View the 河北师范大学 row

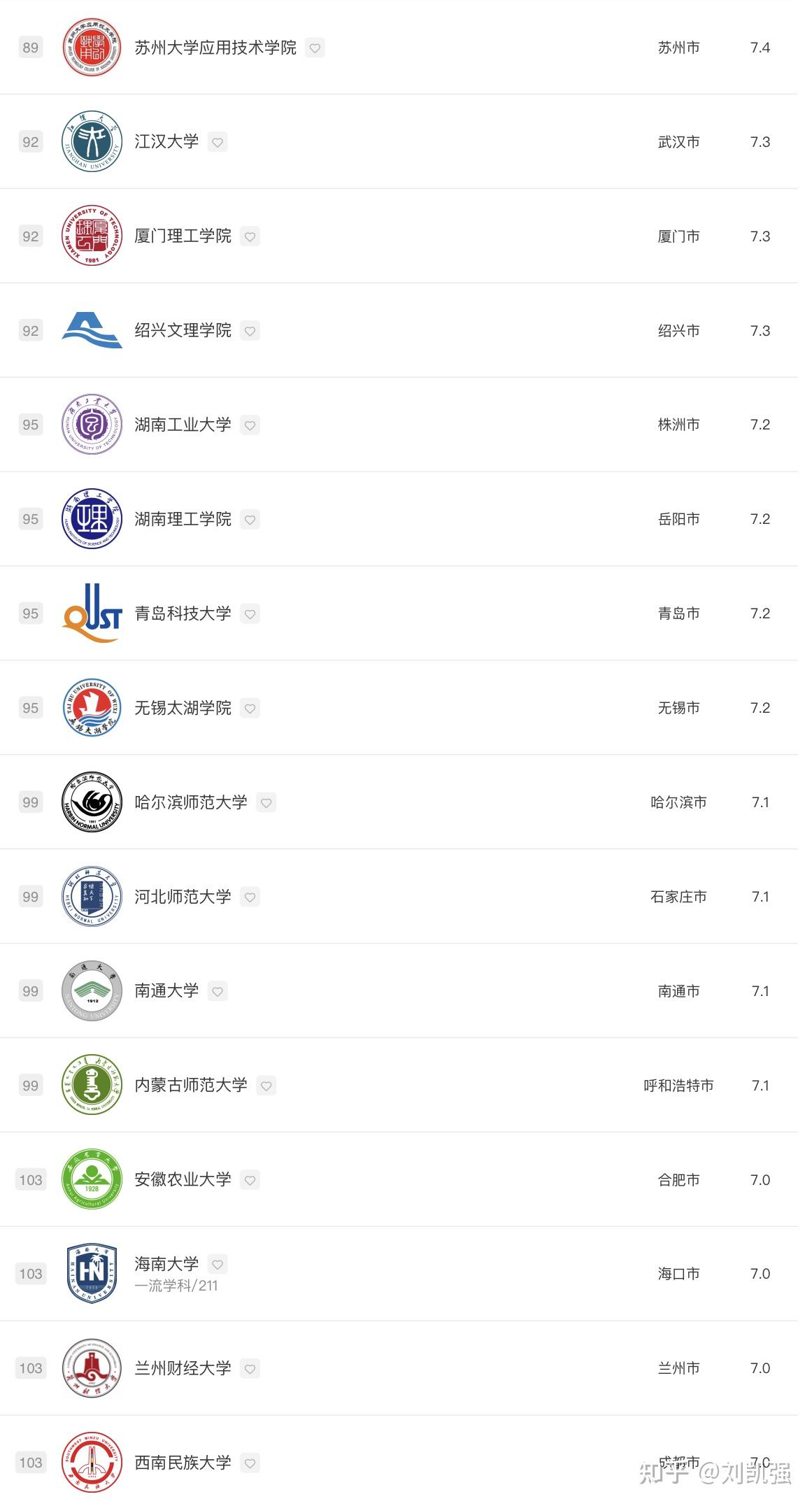(x=183, y=897)
